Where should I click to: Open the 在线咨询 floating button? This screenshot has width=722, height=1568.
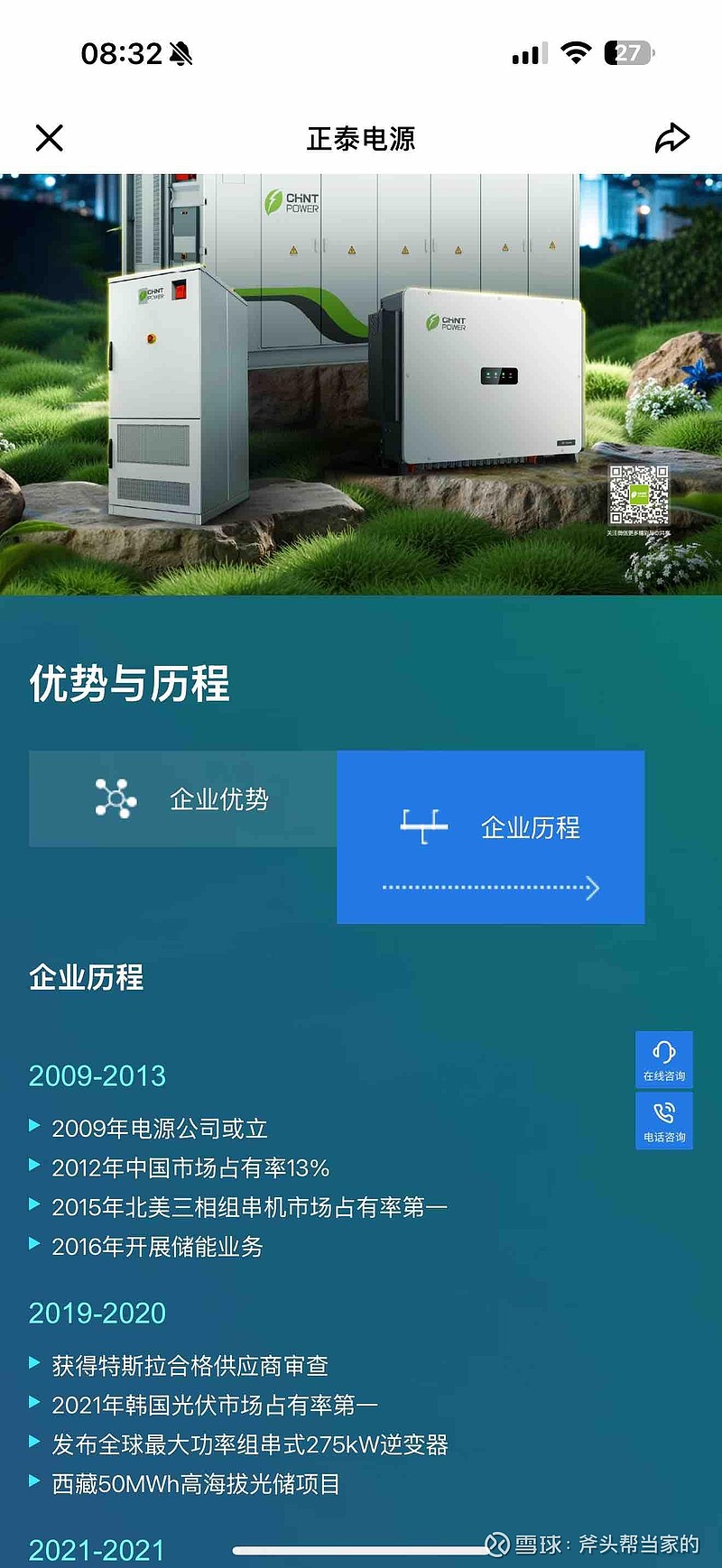click(664, 1060)
